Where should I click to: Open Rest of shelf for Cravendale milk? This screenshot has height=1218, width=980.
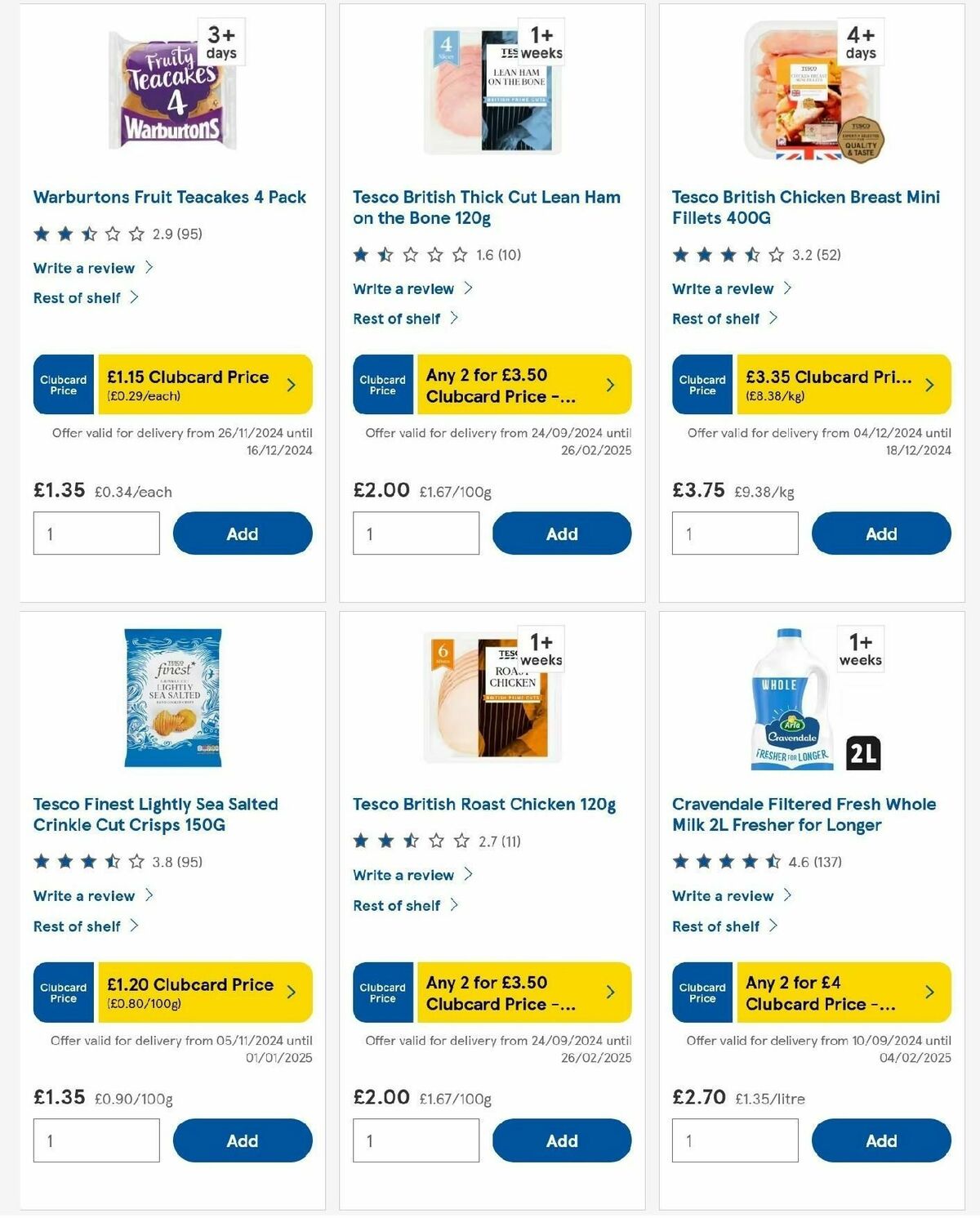[719, 926]
